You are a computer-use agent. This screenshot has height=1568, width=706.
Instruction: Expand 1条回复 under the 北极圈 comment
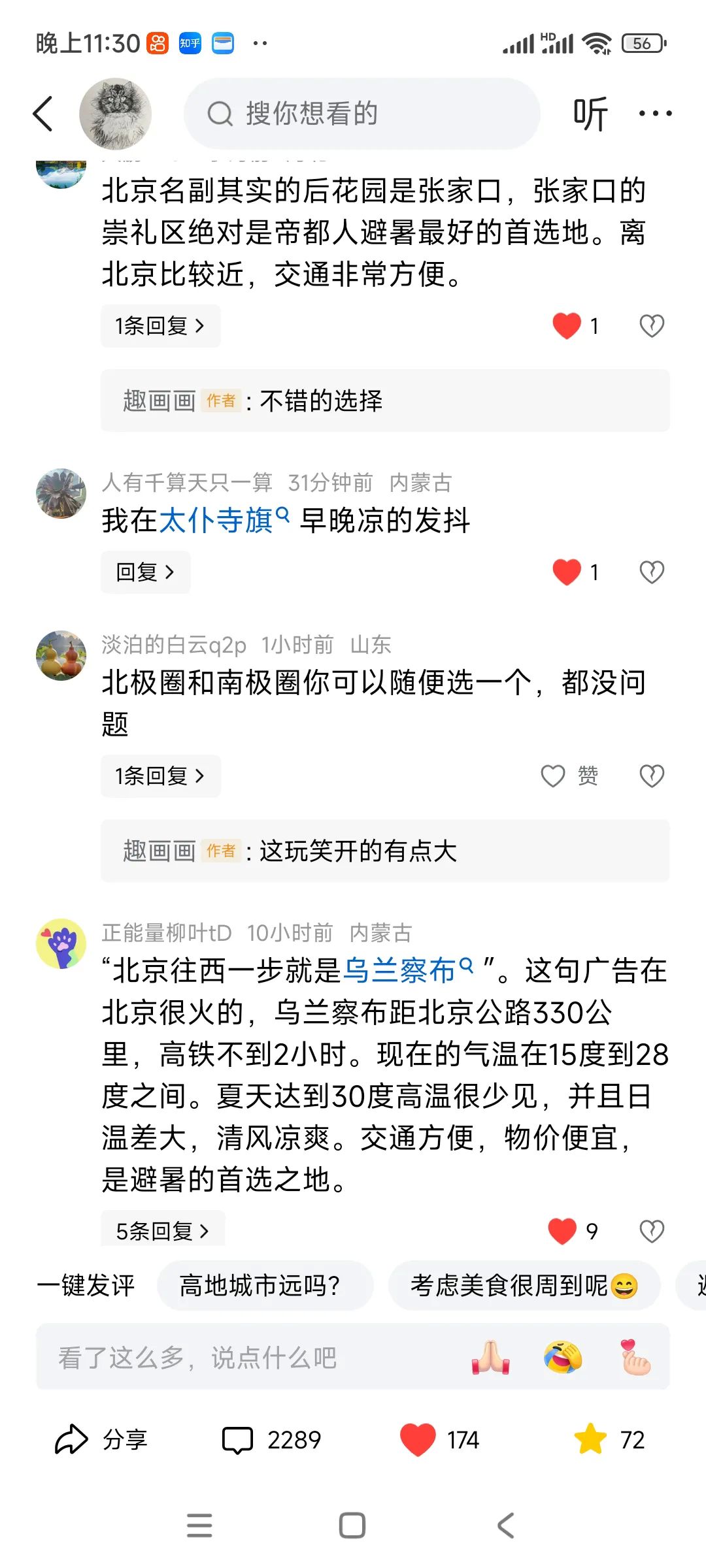160,776
